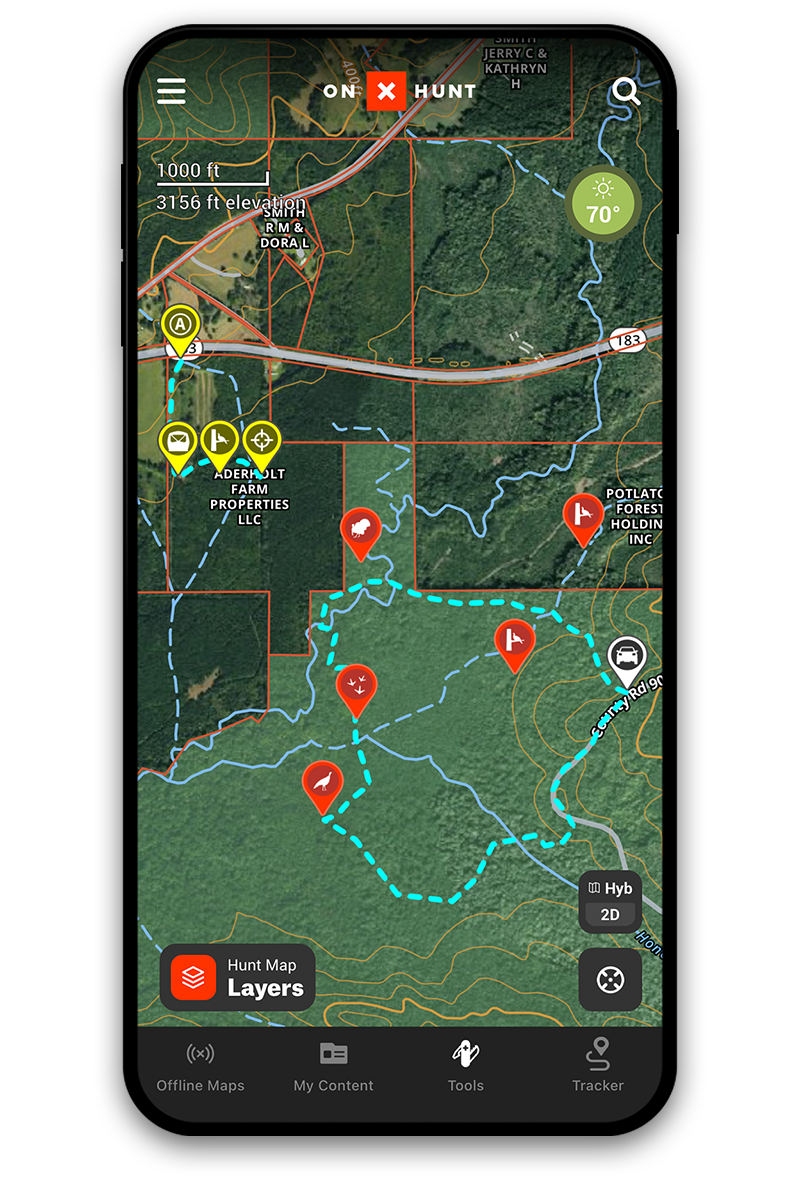
Task: Select the yellow A waypoint marker
Action: tap(180, 325)
